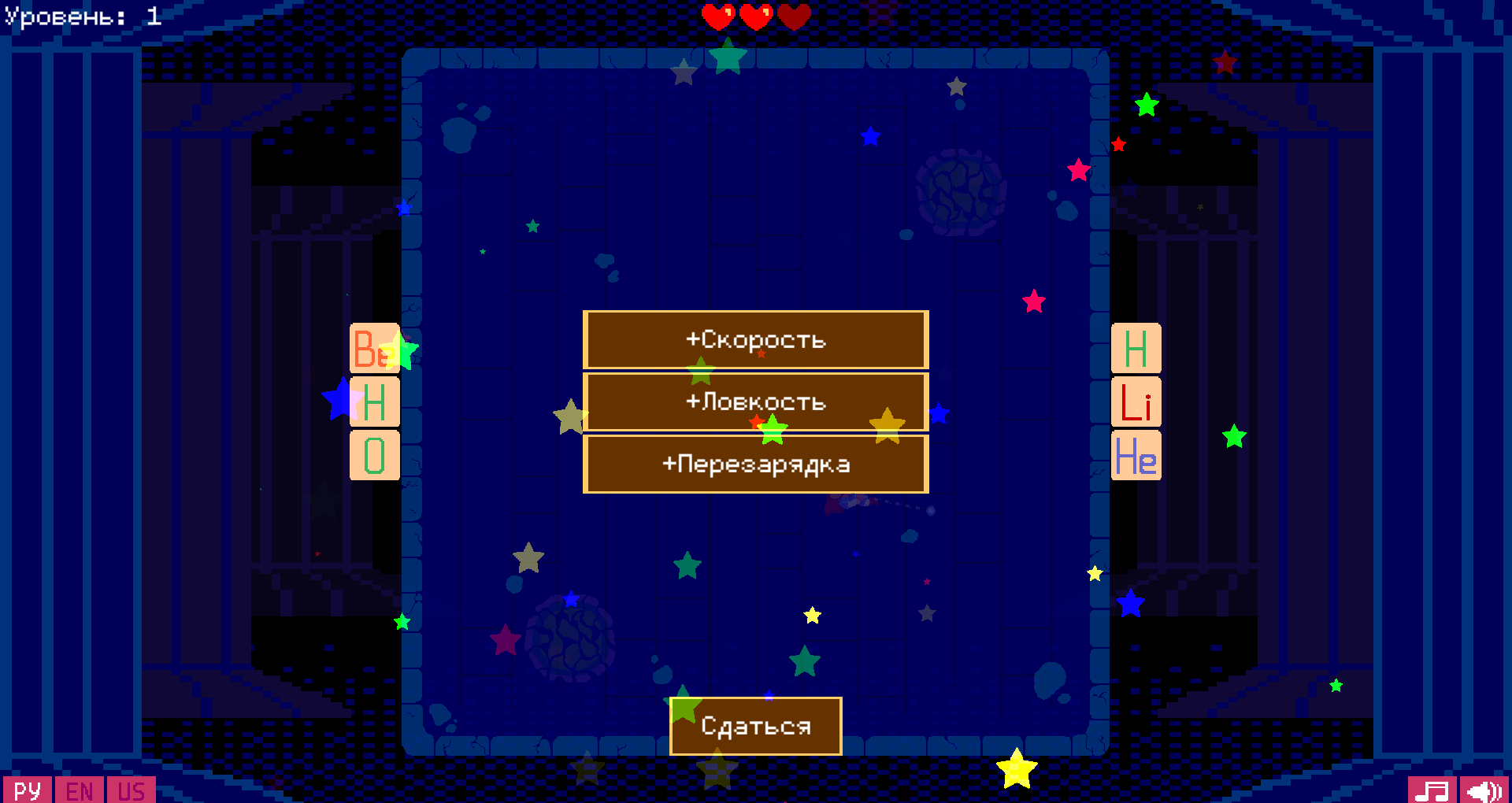Toggle the music note button
The image size is (1512, 803).
[x=1432, y=790]
